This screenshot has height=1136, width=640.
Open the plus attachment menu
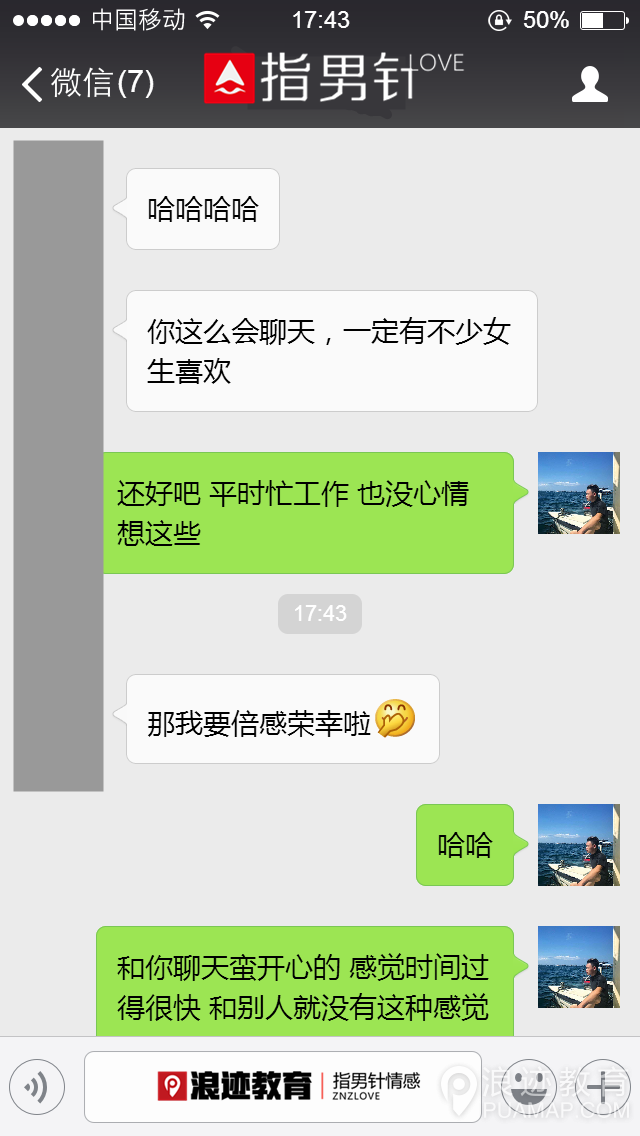pyautogui.click(x=603, y=1086)
